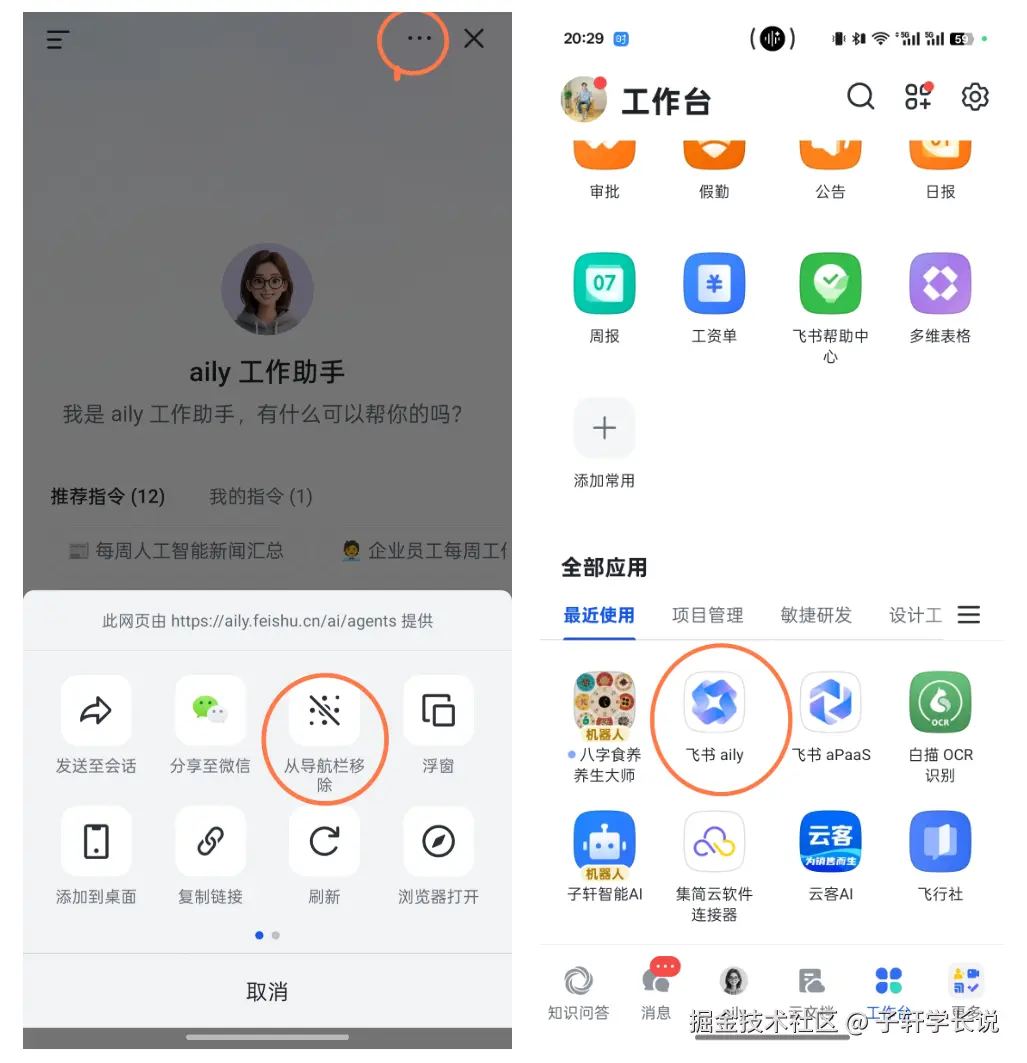Close the aily assistant page
Viewport: 1027px width, 1063px height.
(474, 39)
